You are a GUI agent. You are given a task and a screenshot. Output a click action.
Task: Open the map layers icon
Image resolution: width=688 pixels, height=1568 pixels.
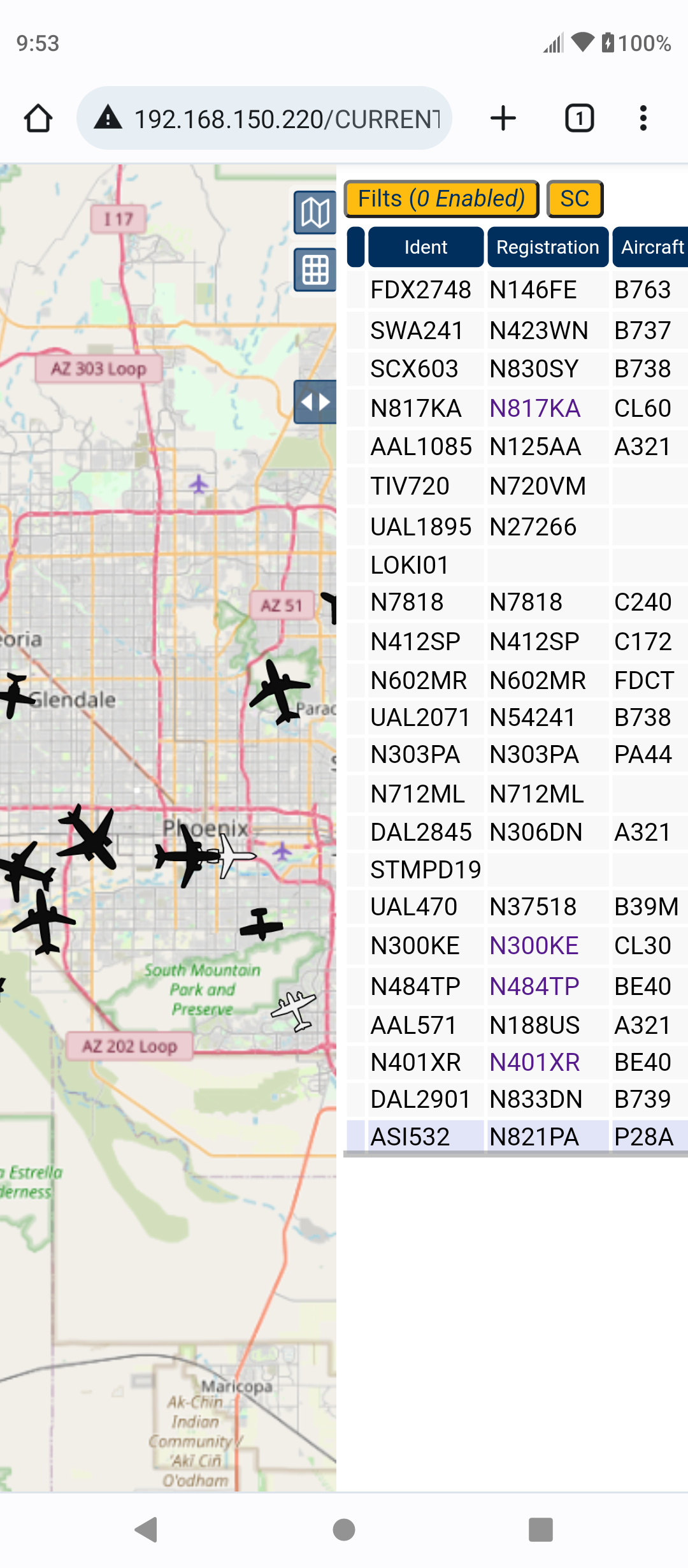point(315,212)
